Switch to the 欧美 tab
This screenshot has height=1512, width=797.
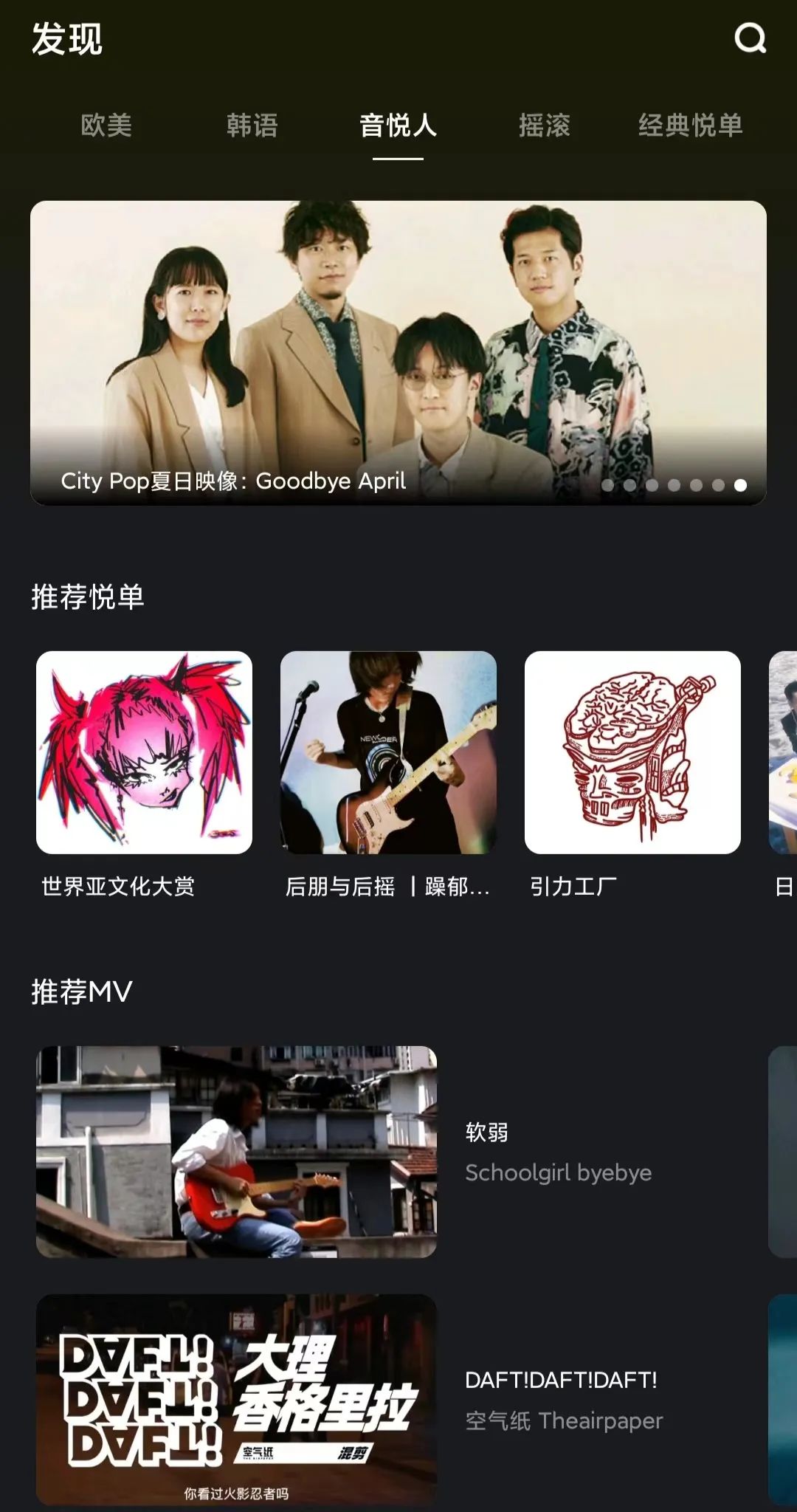[106, 126]
